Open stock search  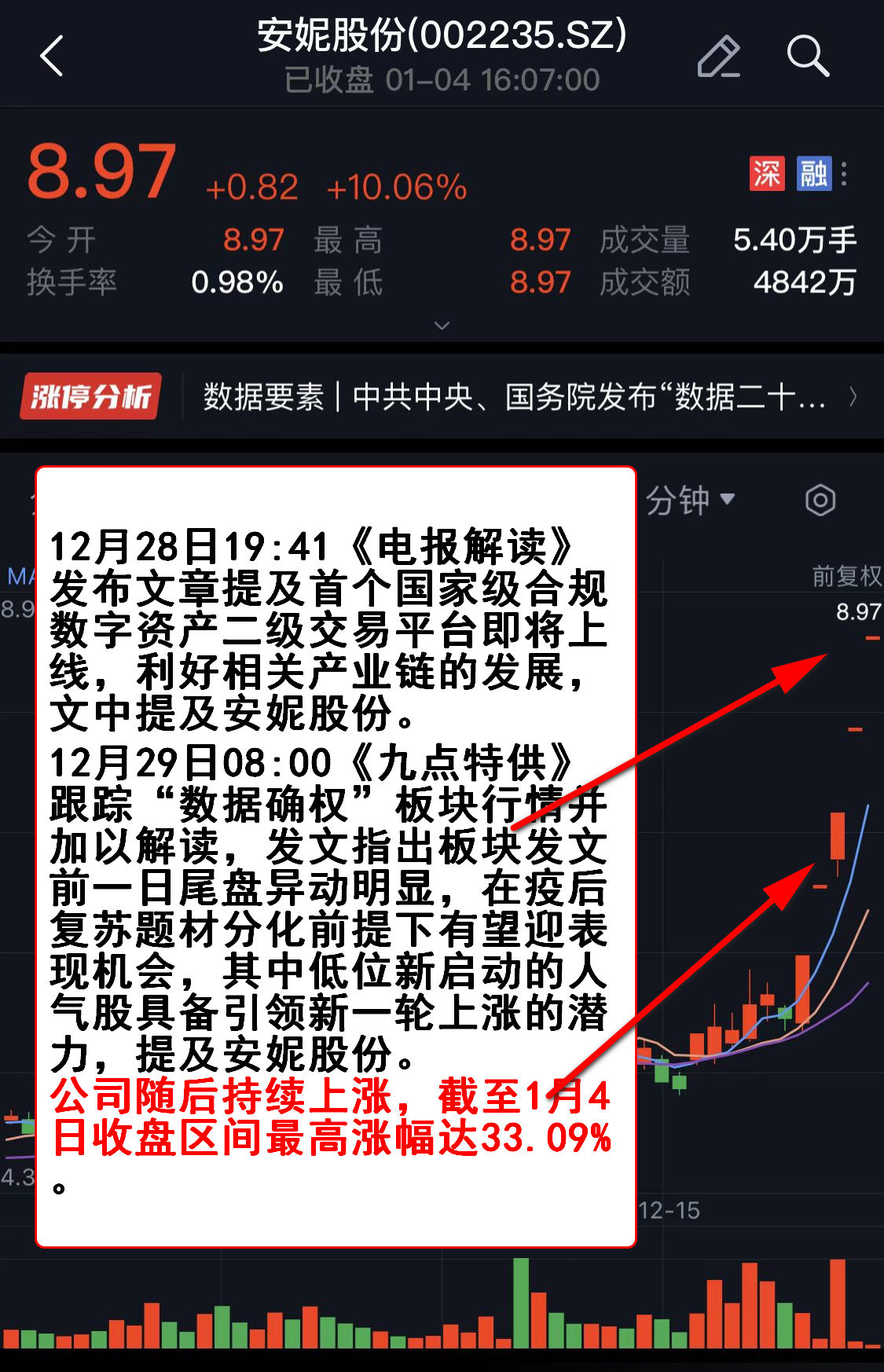coord(807,57)
